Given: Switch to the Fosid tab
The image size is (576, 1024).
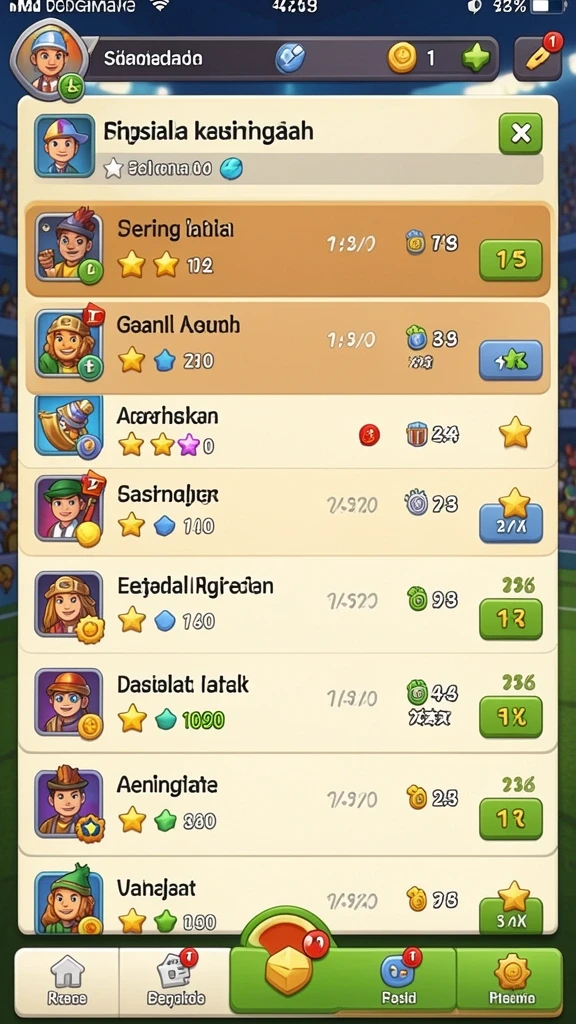Looking at the screenshot, I should pyautogui.click(x=398, y=980).
